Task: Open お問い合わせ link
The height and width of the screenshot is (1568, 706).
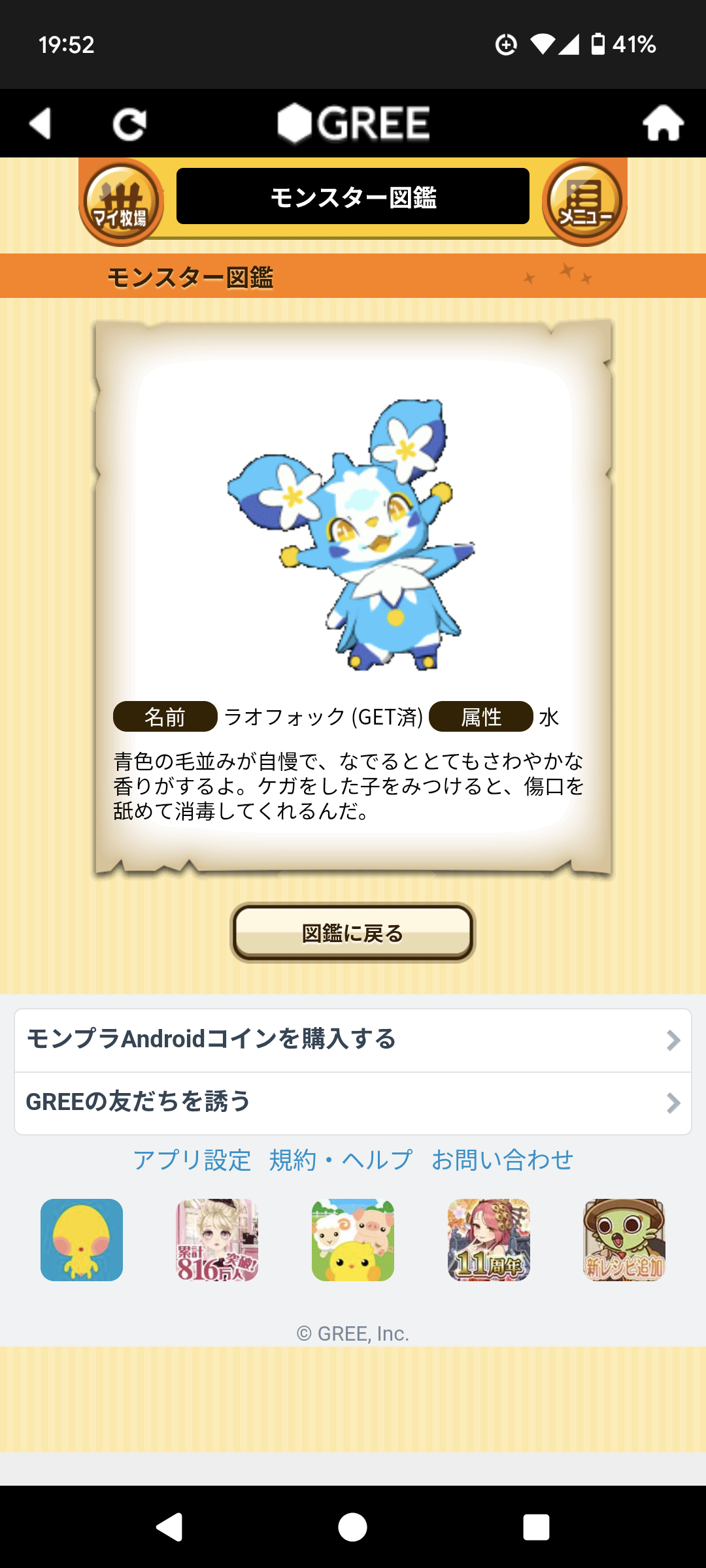Action: pos(502,1160)
